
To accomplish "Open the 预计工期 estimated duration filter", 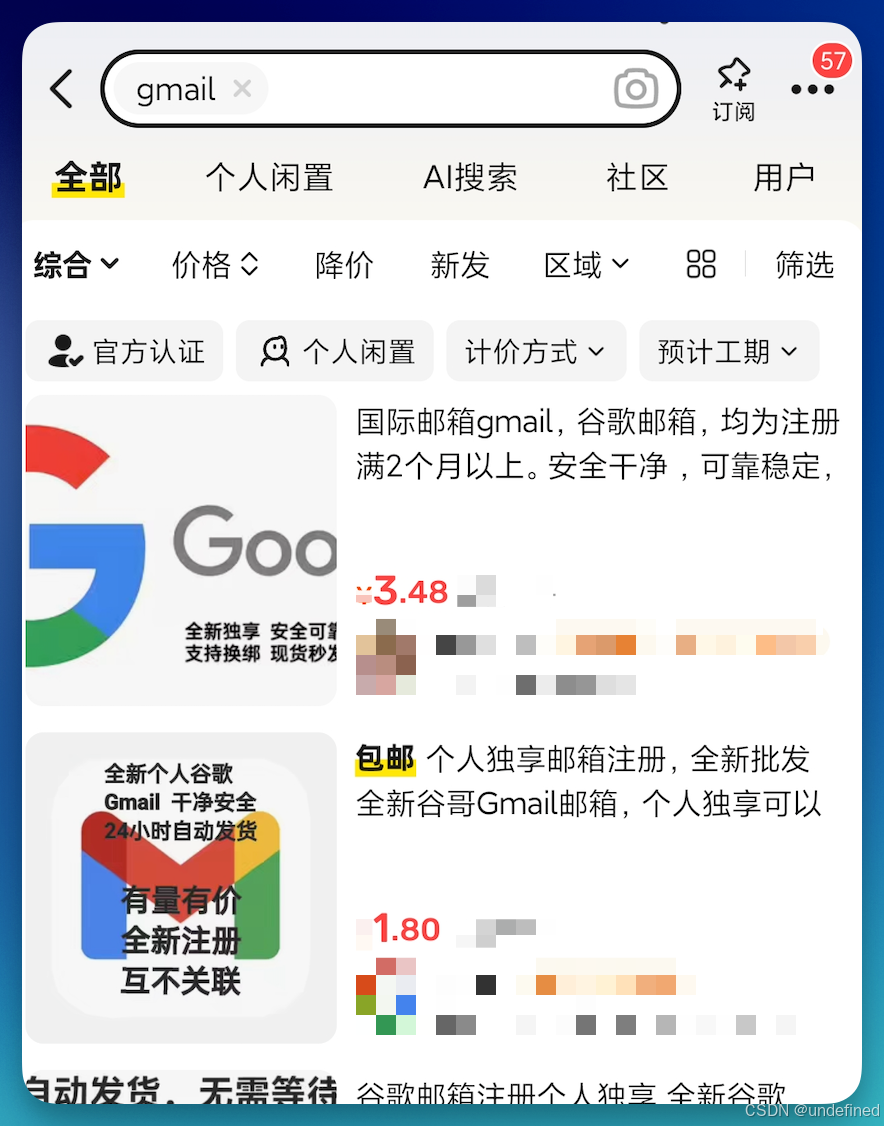I will (729, 351).
